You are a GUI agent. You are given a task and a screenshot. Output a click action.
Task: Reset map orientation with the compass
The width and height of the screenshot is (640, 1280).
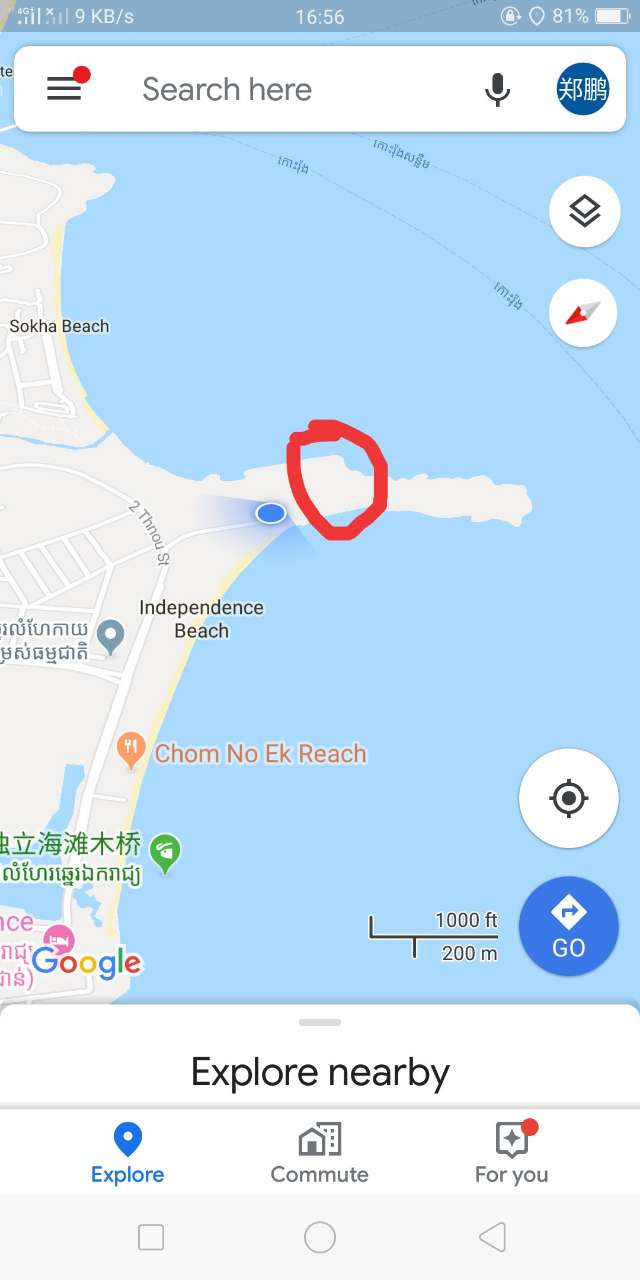583,313
